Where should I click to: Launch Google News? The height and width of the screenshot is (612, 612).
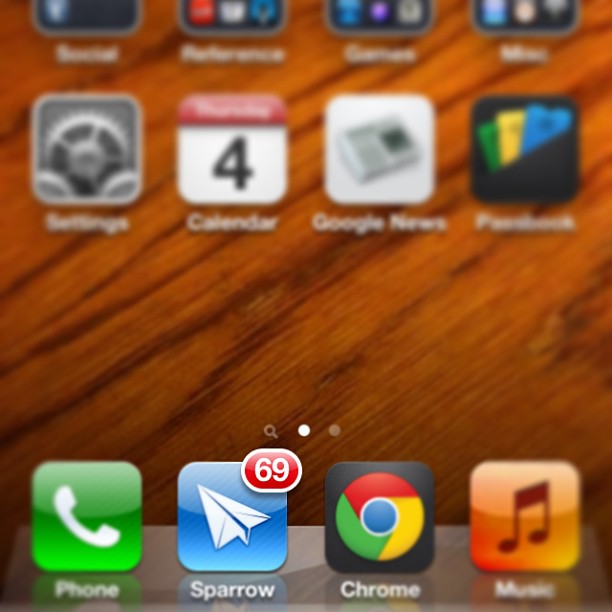click(x=379, y=150)
